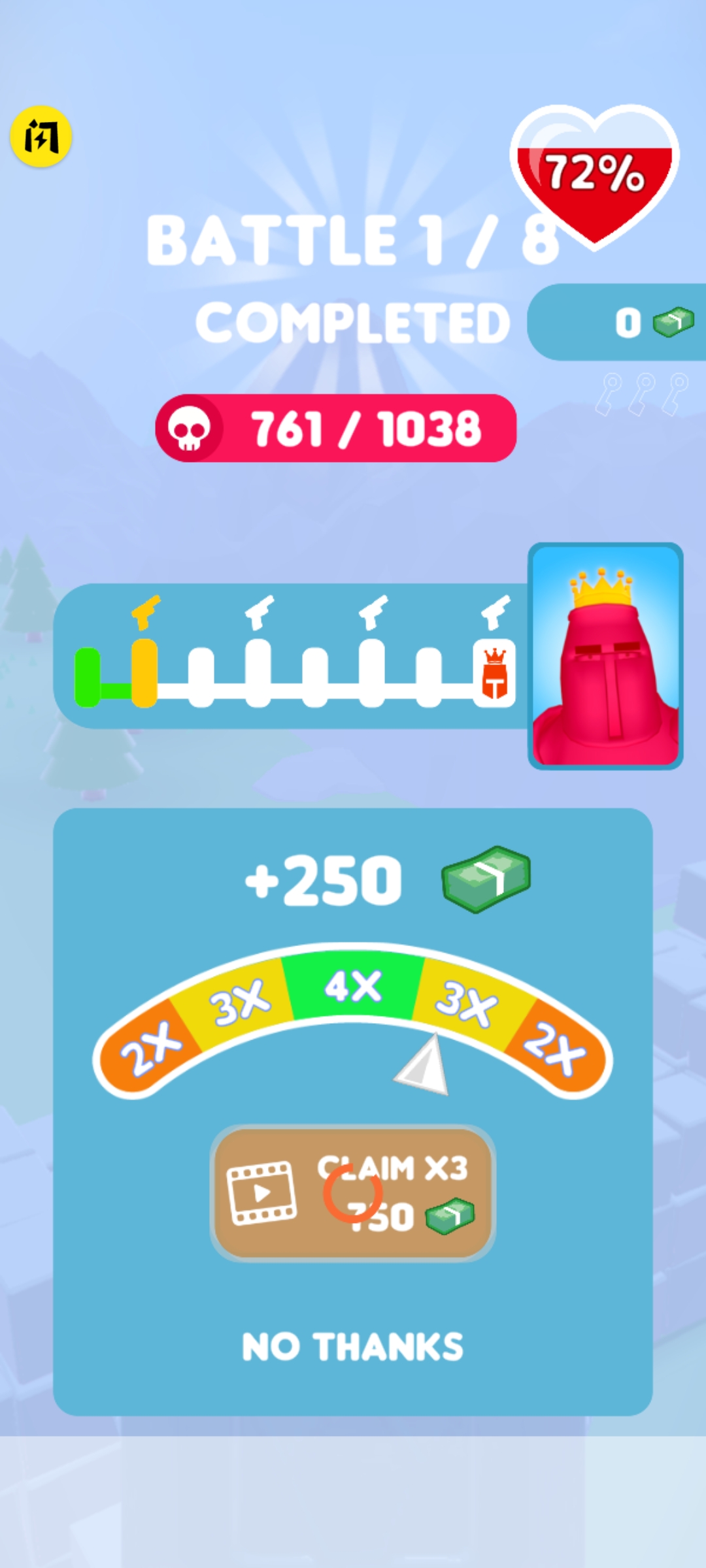This screenshot has height=1568, width=706.
Task: Tap the Claim X3 video reward button
Action: point(352,1193)
